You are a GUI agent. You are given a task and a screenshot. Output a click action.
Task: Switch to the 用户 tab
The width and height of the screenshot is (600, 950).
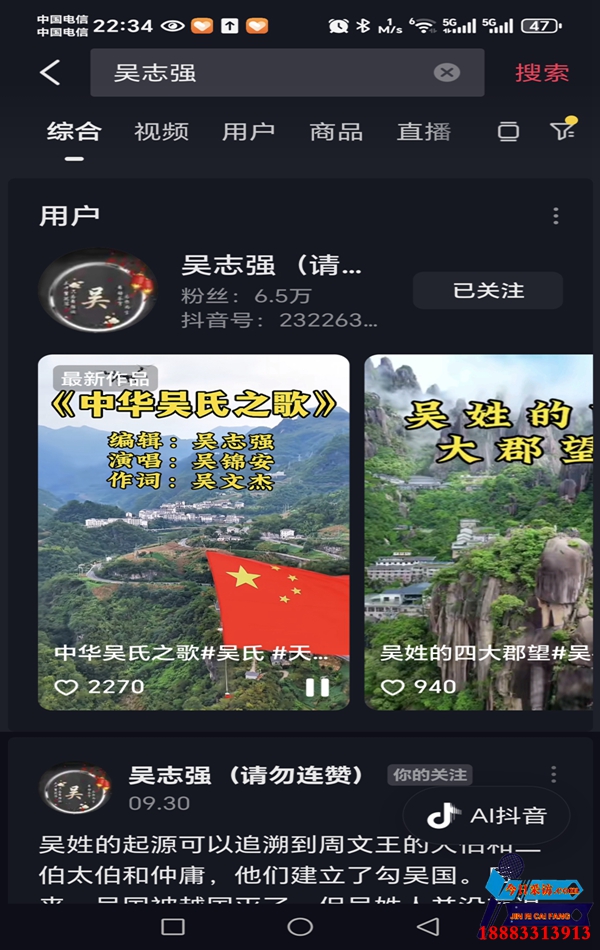248,131
